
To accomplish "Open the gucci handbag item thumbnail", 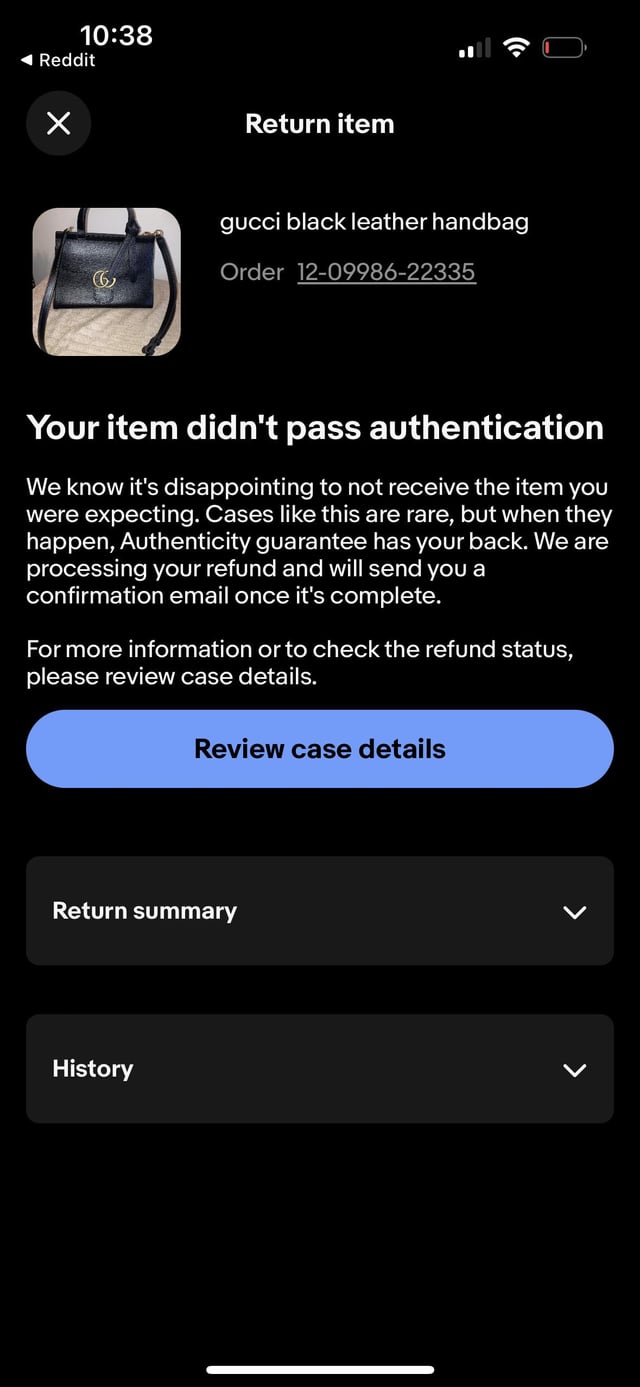I will [x=106, y=282].
